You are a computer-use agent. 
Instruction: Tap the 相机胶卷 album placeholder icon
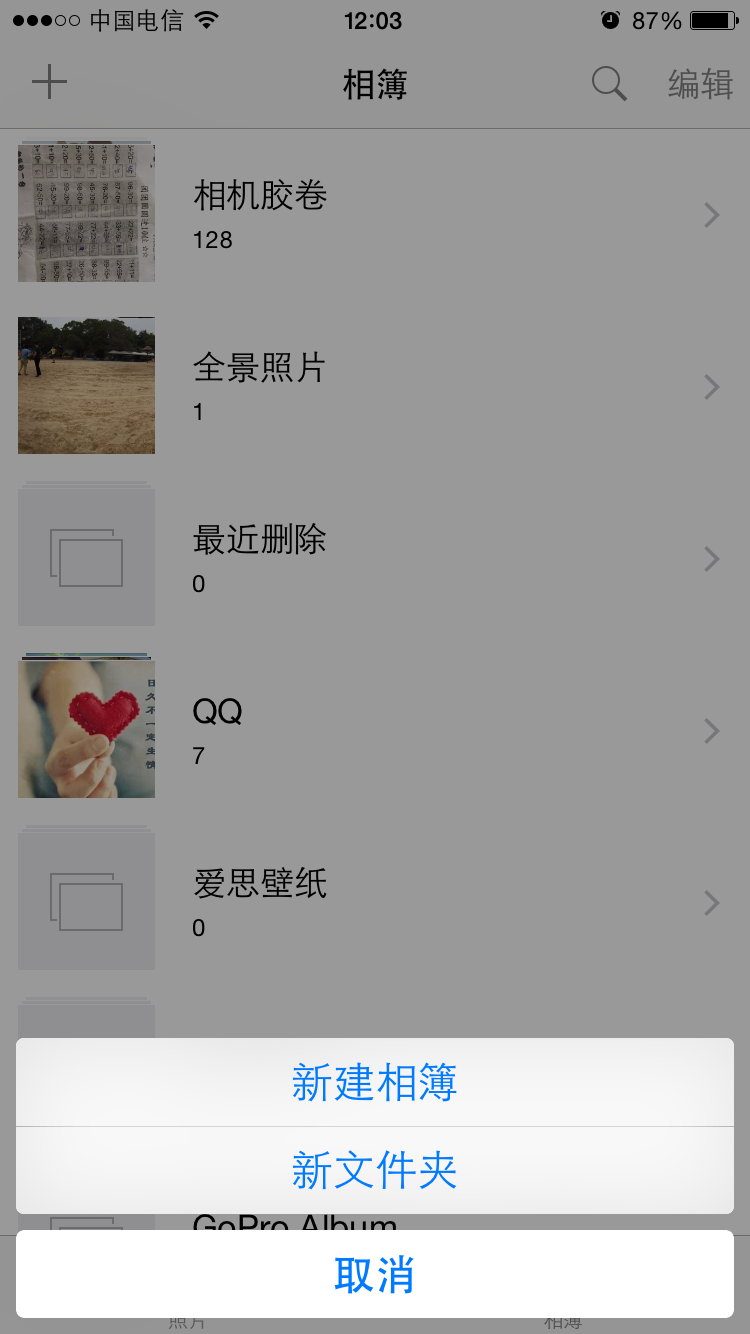tap(85, 212)
